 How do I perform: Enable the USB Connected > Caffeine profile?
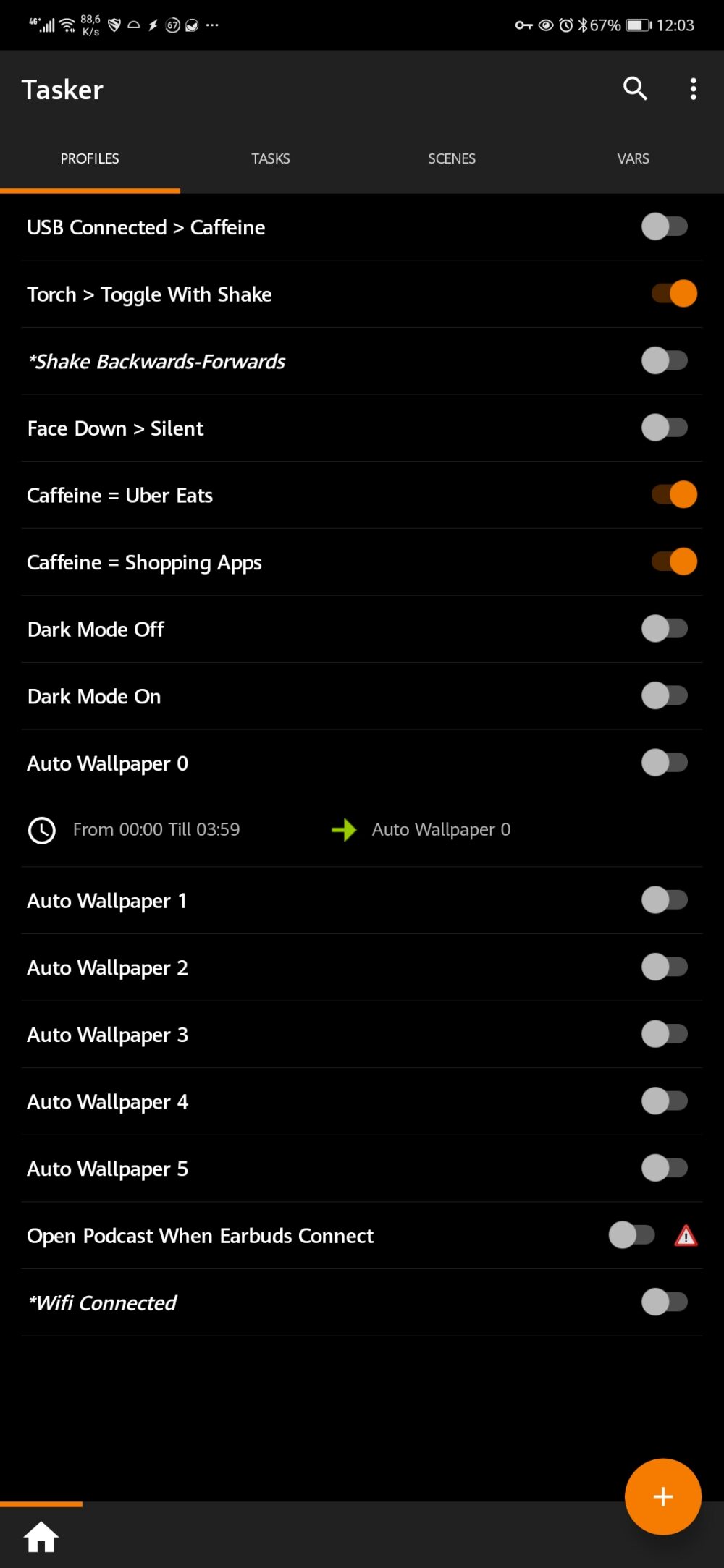coord(664,226)
